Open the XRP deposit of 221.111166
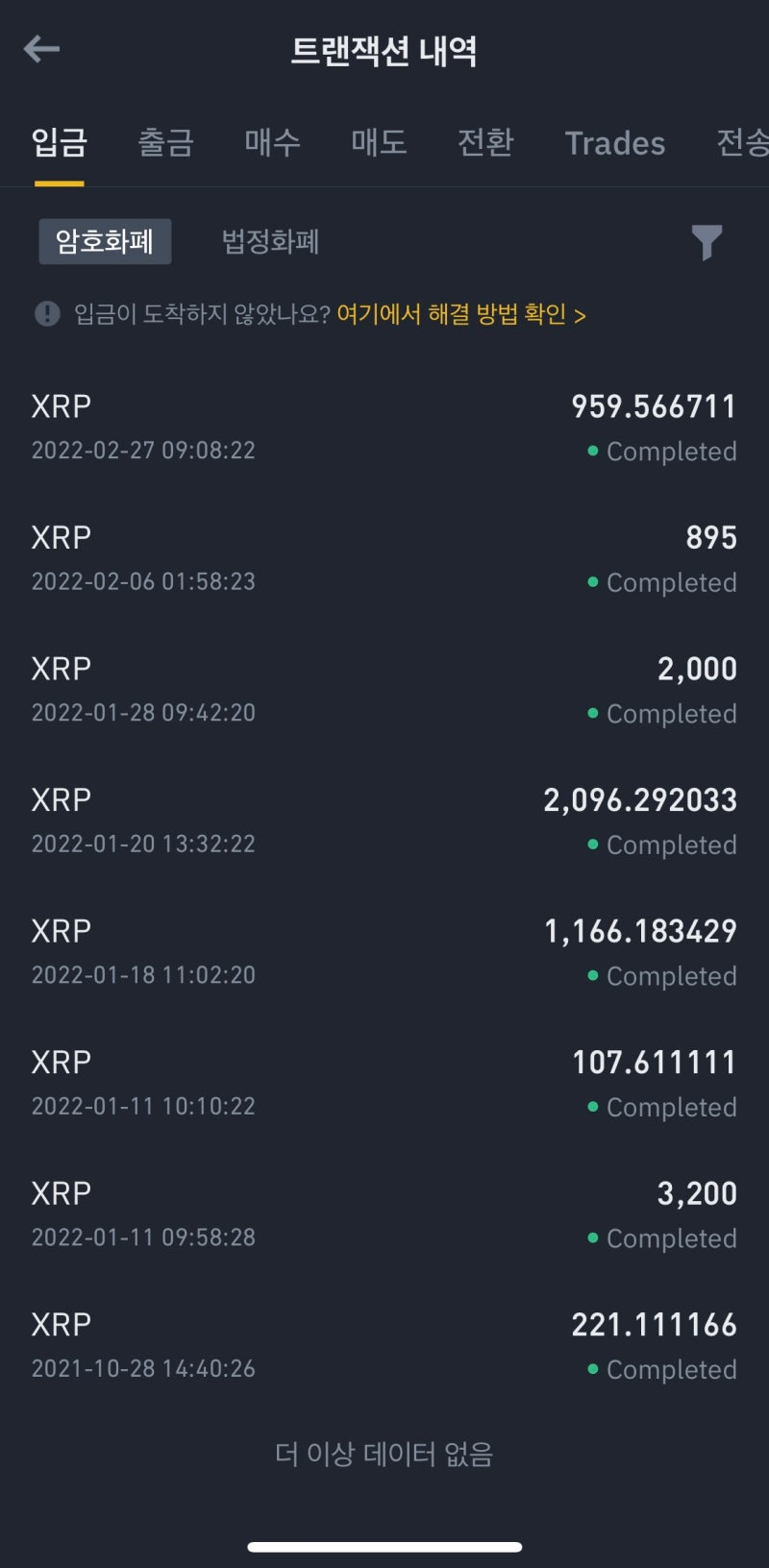Viewport: 769px width, 1568px height. 384,1346
